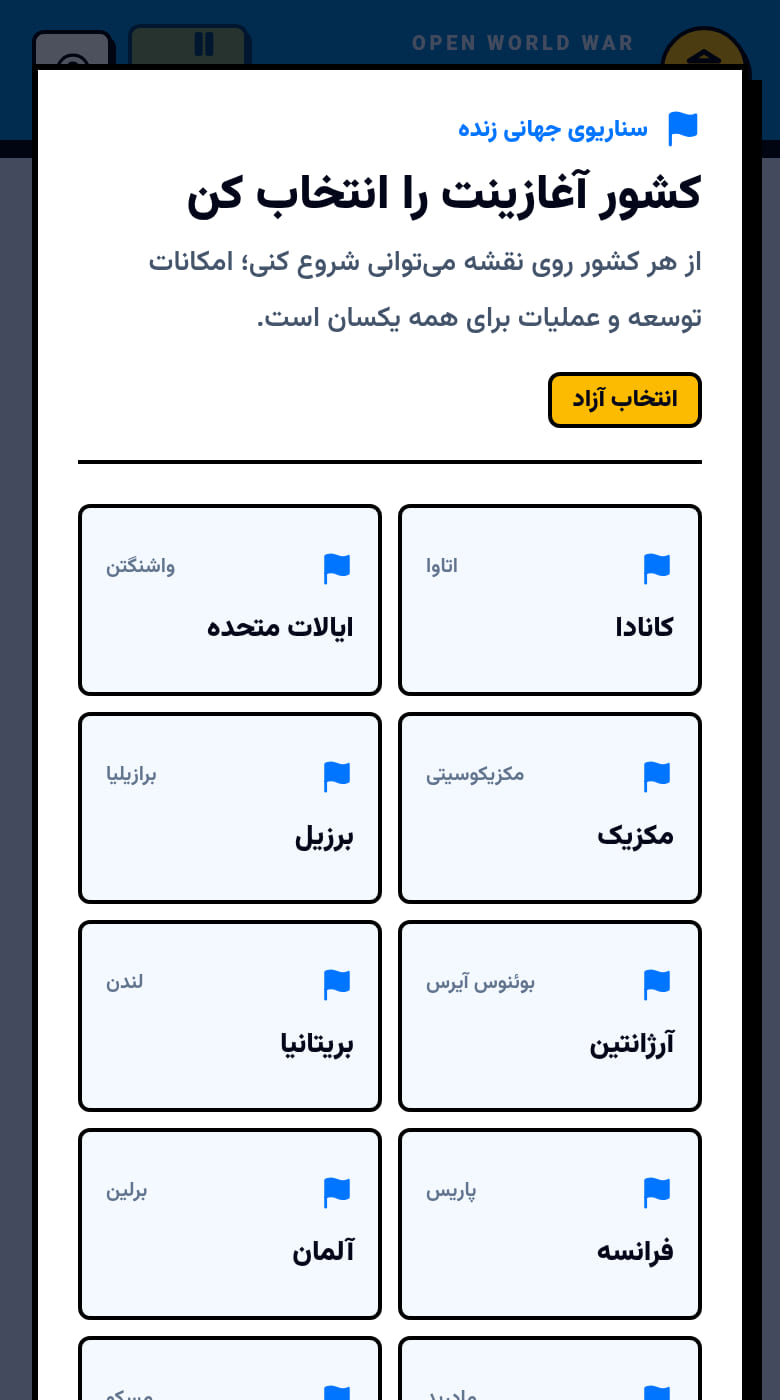Open the بریتانیا card
The height and width of the screenshot is (1400, 780).
230,1016
